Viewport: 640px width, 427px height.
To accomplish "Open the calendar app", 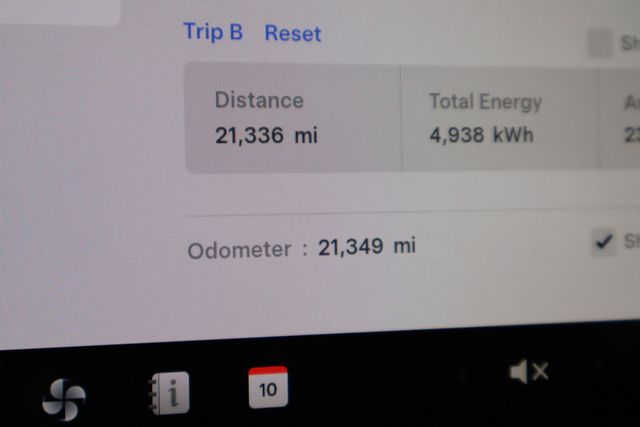I will click(268, 387).
